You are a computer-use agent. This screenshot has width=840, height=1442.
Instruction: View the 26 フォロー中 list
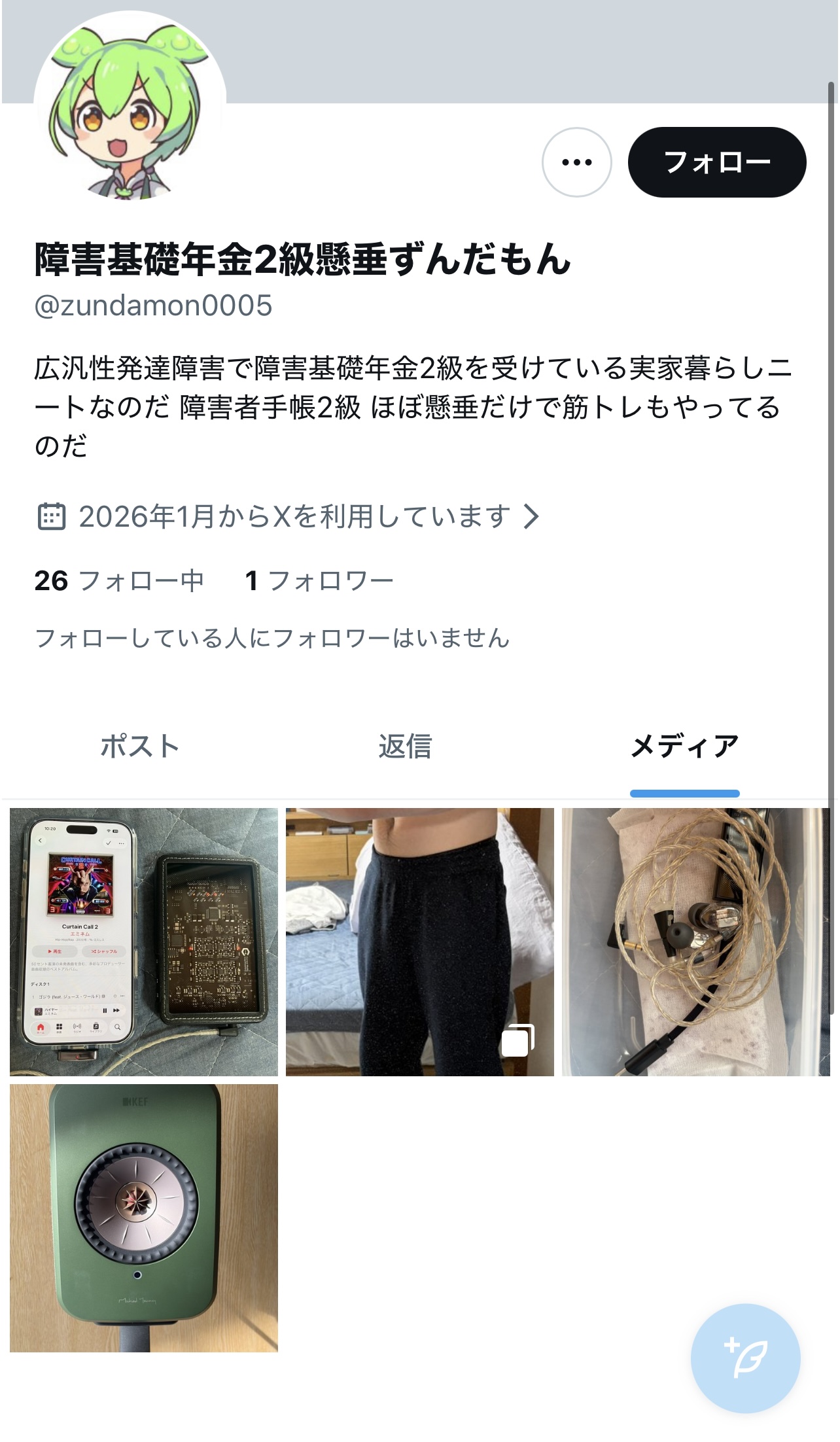point(119,581)
